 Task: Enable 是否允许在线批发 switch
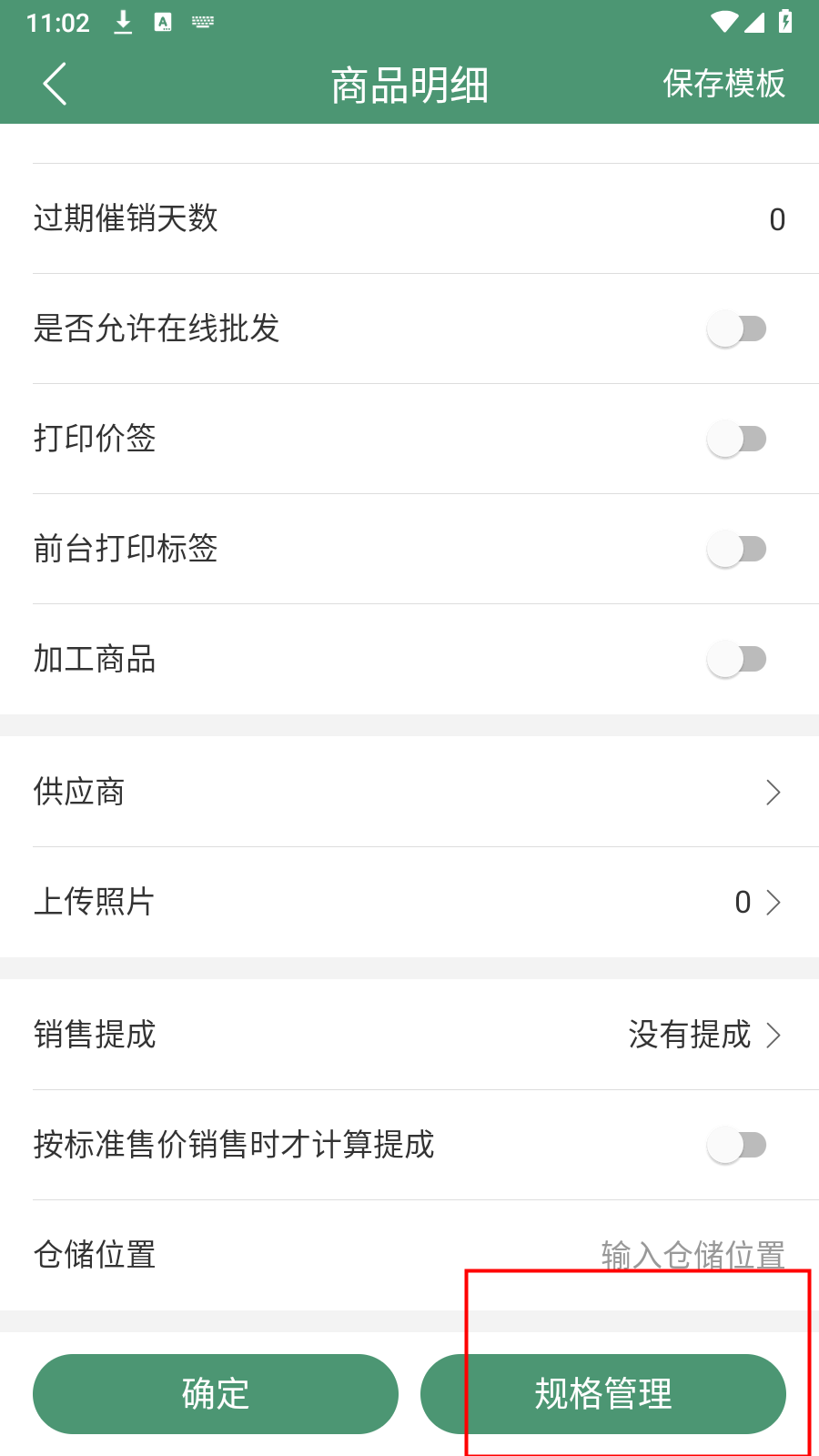click(x=737, y=329)
